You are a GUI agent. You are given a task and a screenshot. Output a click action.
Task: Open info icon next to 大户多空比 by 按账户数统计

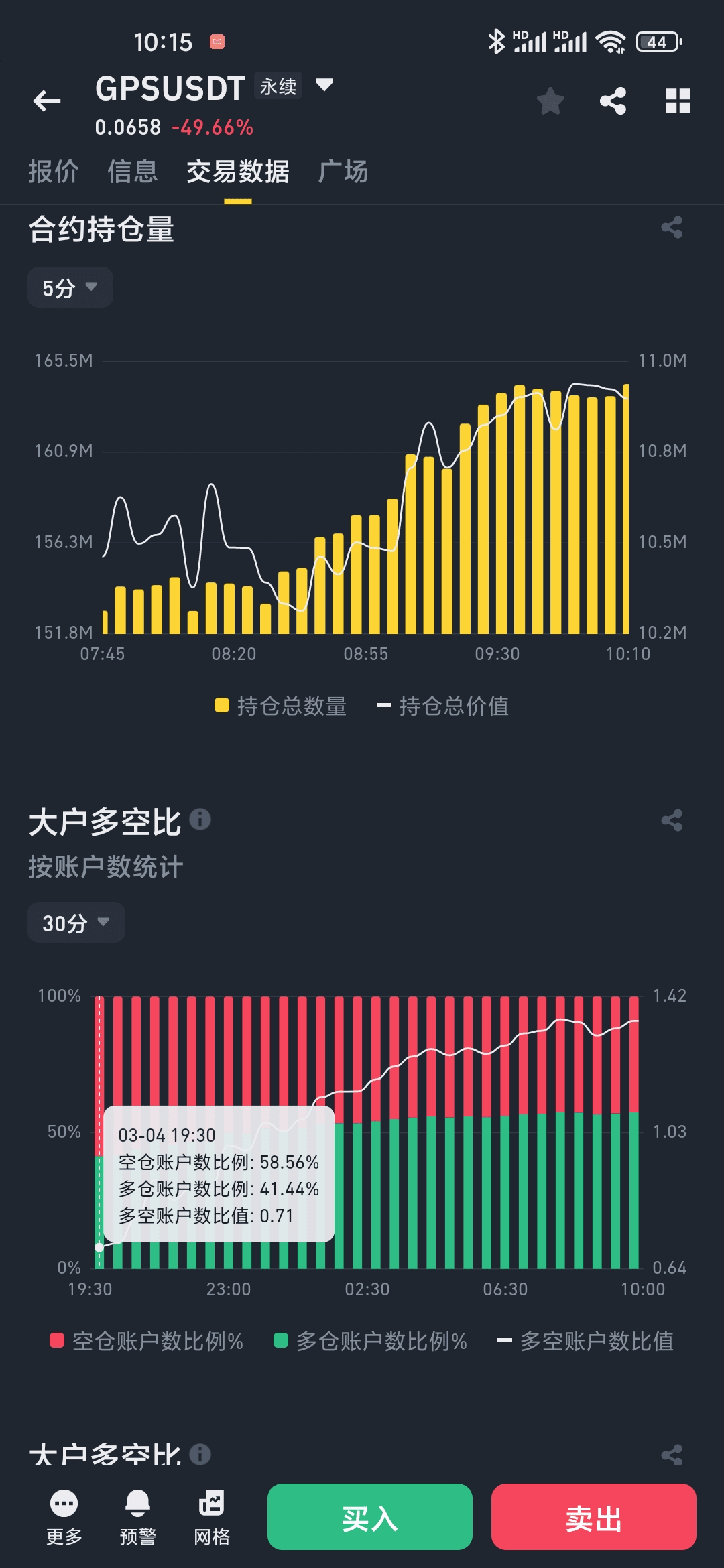pos(200,819)
